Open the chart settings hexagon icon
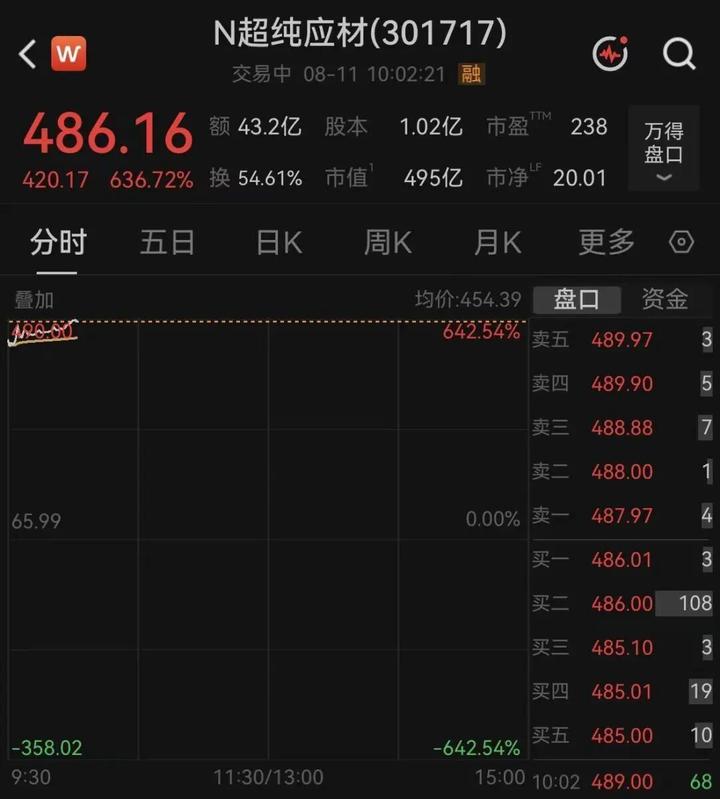 [x=681, y=242]
